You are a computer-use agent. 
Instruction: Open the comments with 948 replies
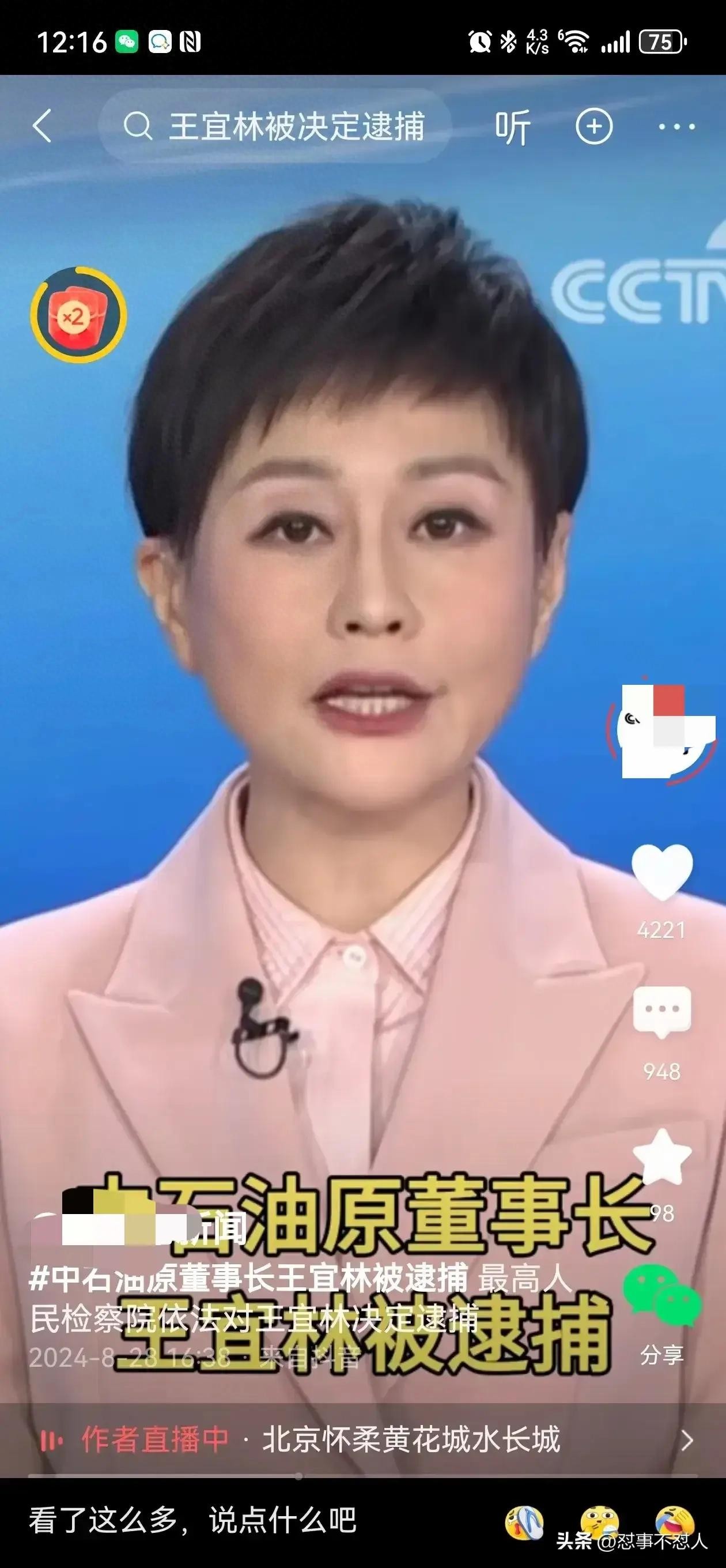[662, 1011]
